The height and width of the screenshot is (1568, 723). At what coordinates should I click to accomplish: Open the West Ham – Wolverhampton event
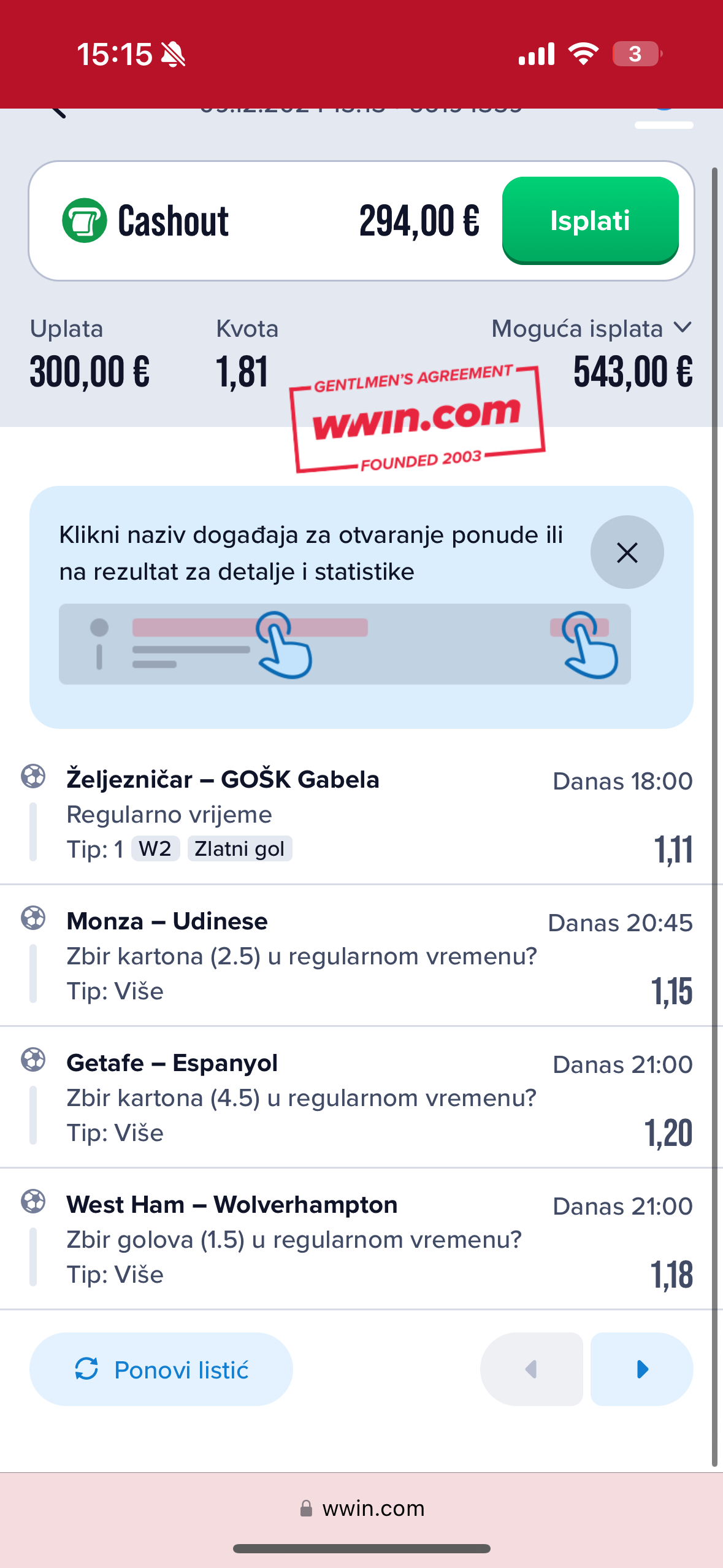click(232, 1204)
